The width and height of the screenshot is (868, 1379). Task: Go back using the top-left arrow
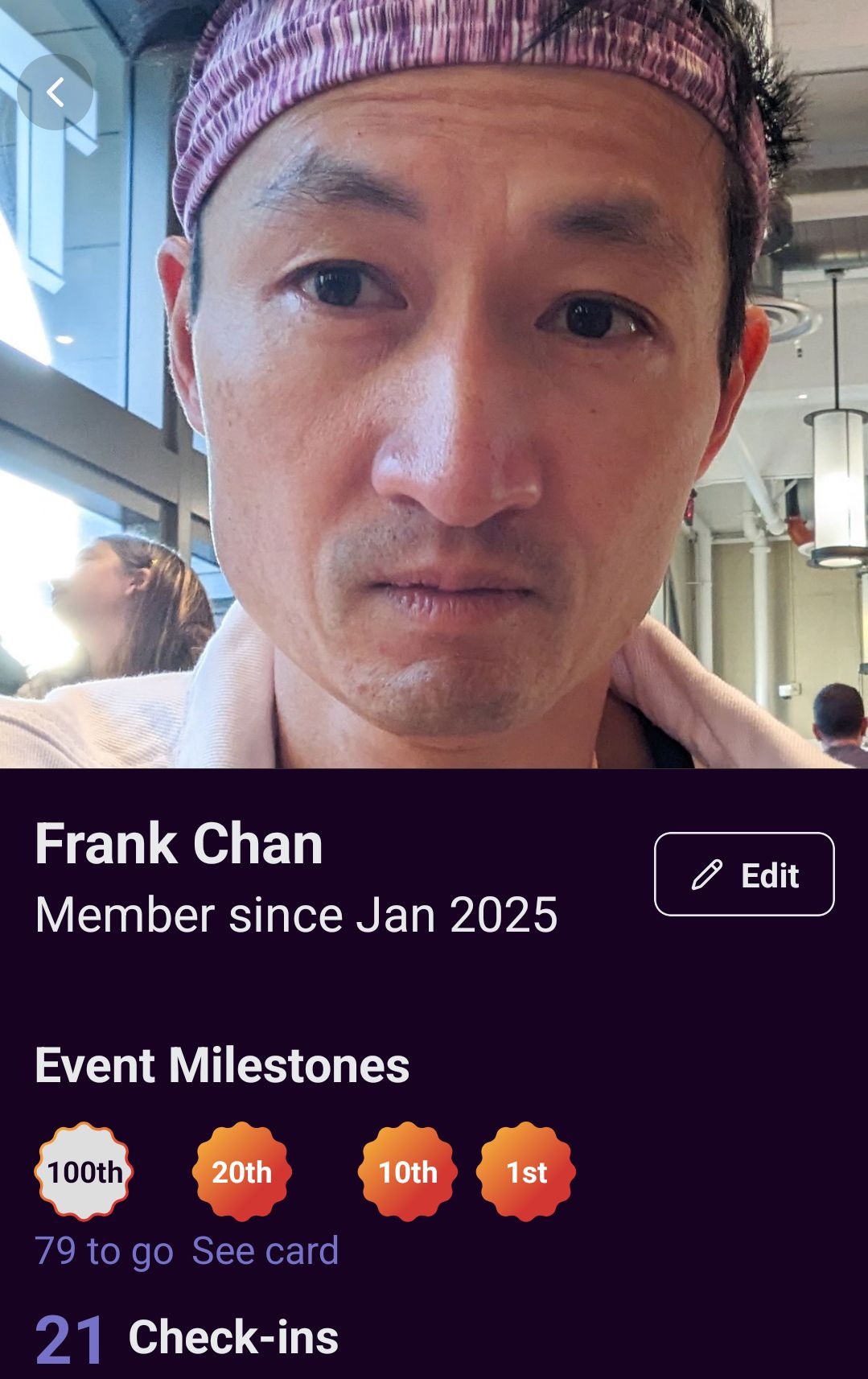[x=55, y=93]
